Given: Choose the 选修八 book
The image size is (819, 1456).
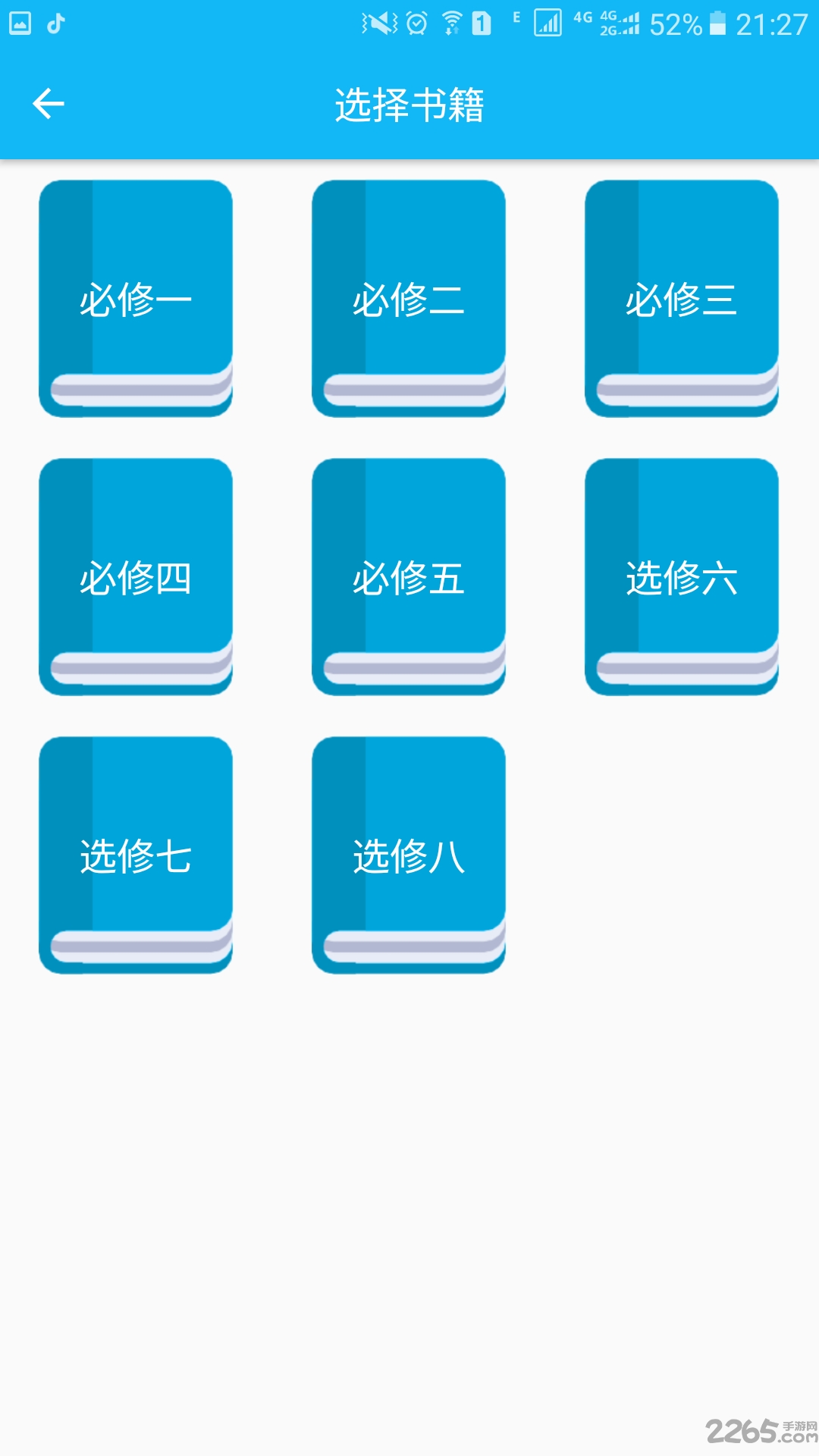Looking at the screenshot, I should [409, 855].
